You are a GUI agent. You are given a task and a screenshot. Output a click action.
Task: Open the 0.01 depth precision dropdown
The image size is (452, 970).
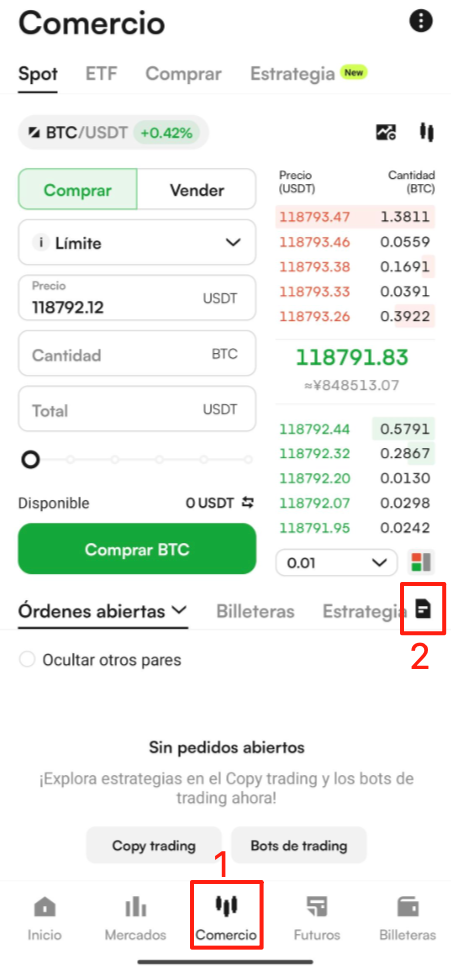click(336, 562)
